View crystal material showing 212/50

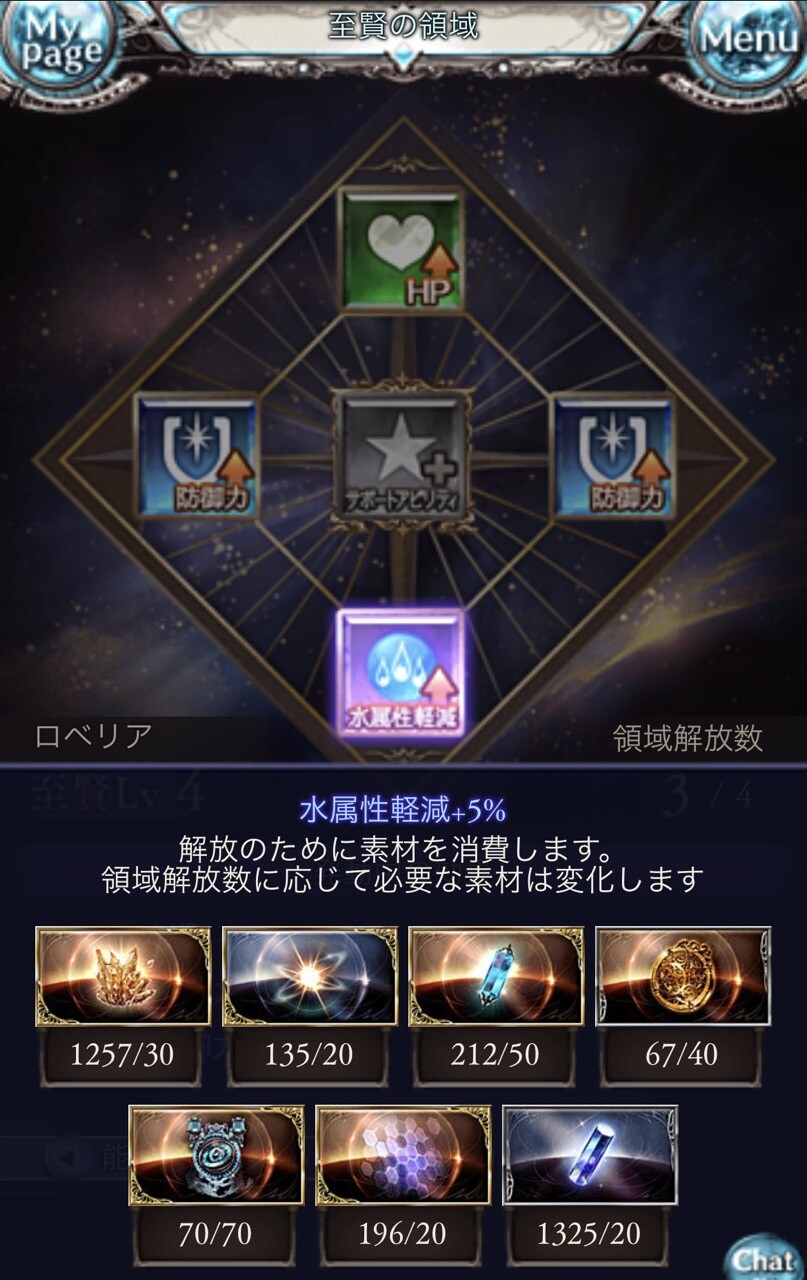click(496, 977)
